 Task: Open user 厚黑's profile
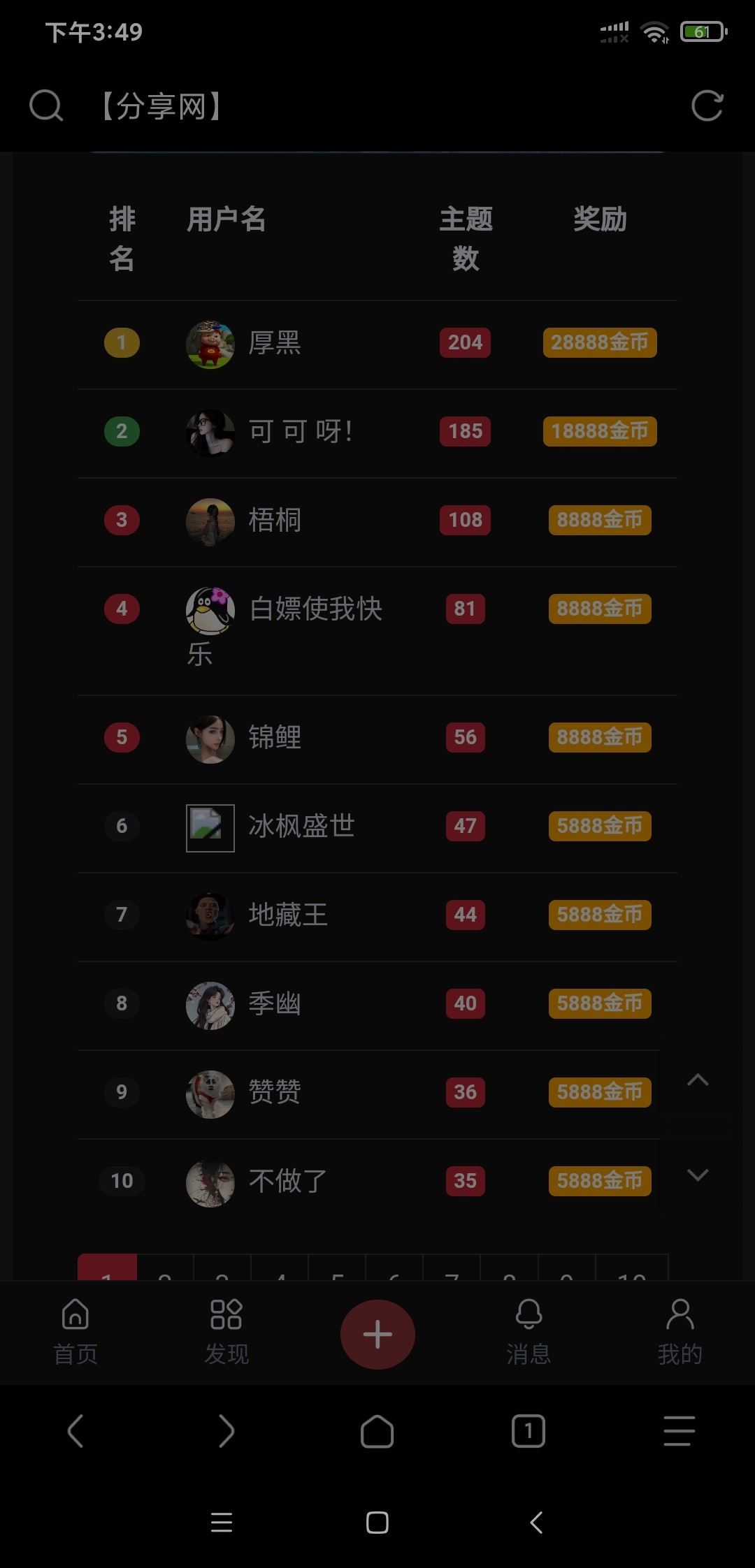[274, 343]
